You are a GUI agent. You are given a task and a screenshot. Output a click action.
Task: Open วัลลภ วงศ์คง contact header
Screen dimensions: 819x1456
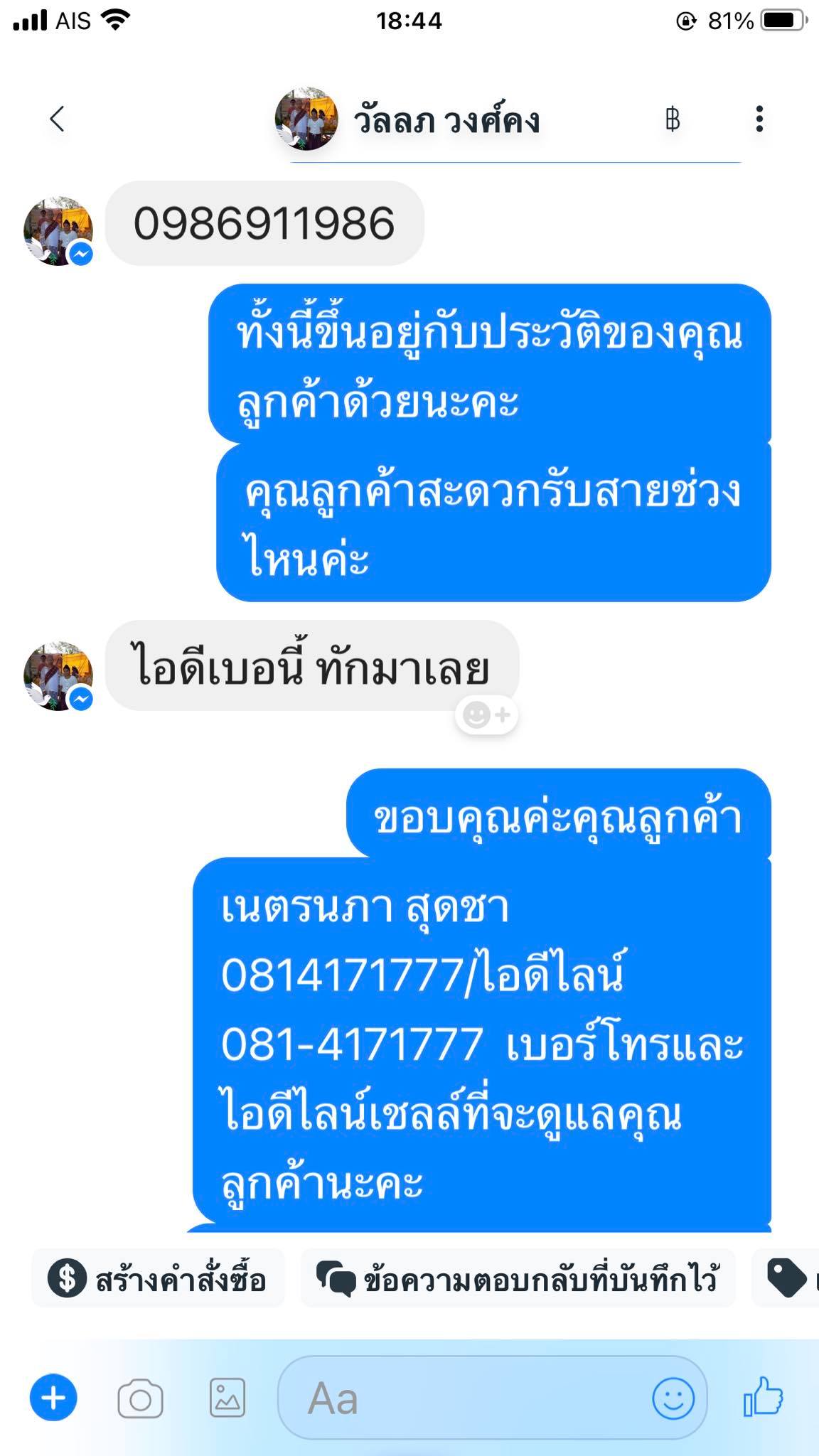407,119
